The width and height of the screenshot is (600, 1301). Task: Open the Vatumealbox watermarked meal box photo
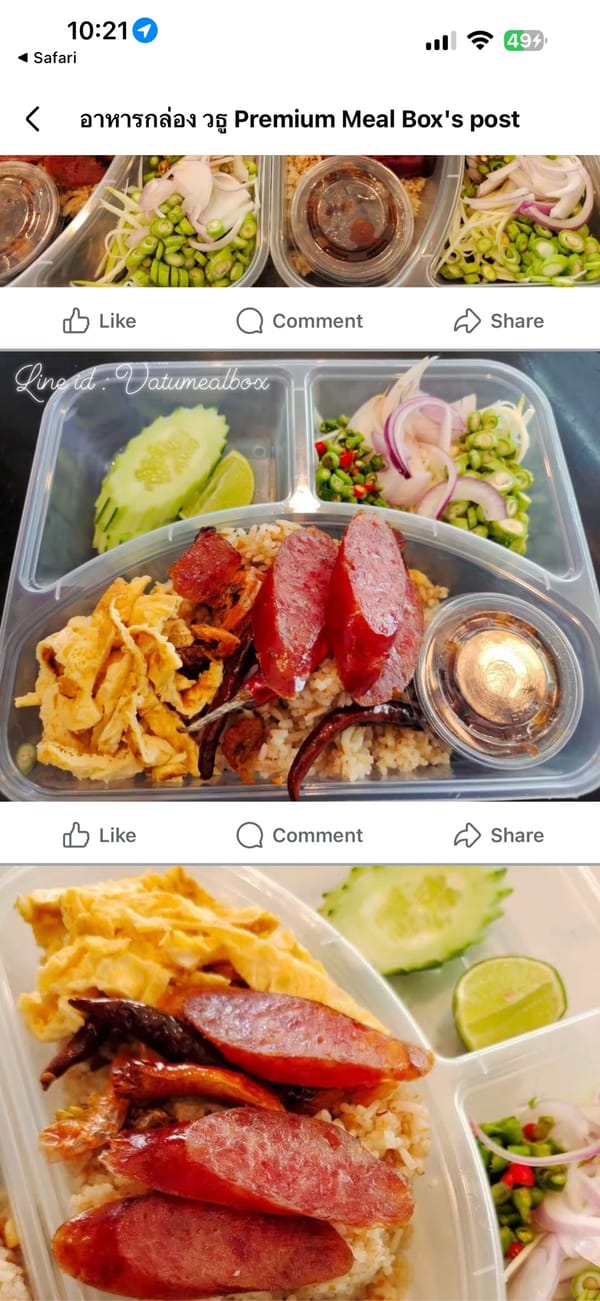(300, 575)
